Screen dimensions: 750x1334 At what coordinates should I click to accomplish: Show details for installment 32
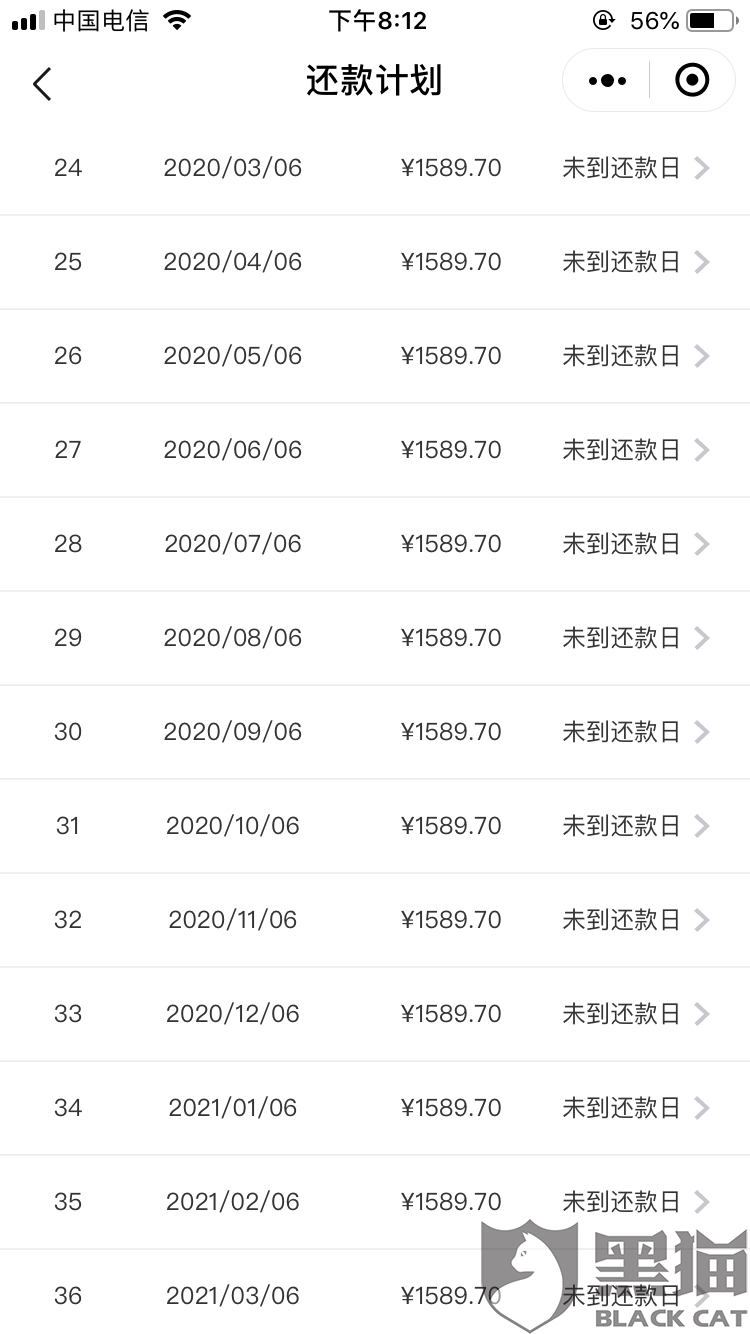point(375,920)
